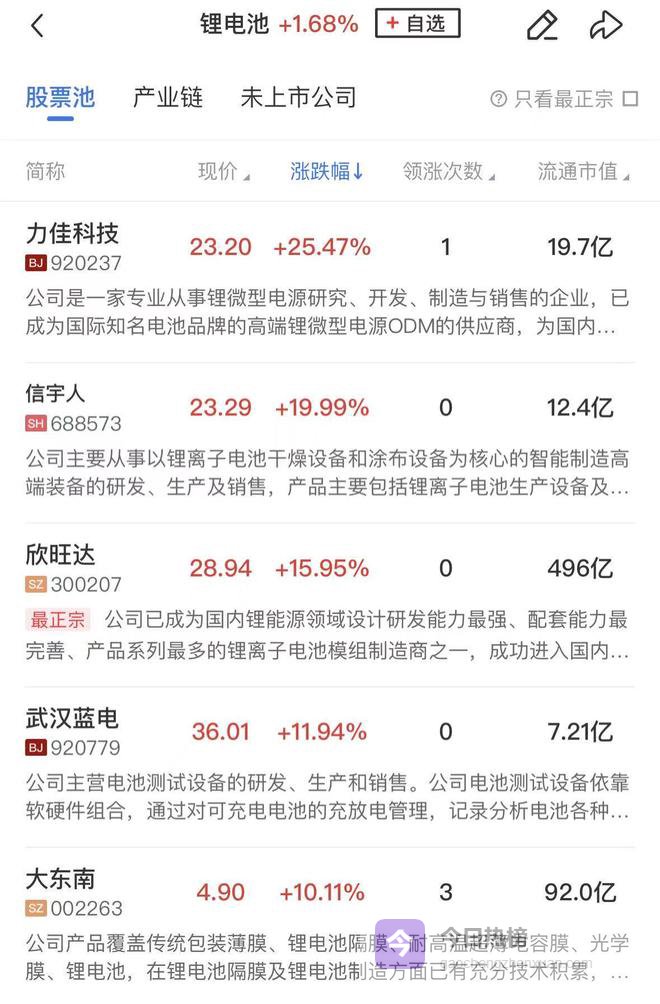
Task: Switch to the 股票池 tab
Action: click(60, 97)
